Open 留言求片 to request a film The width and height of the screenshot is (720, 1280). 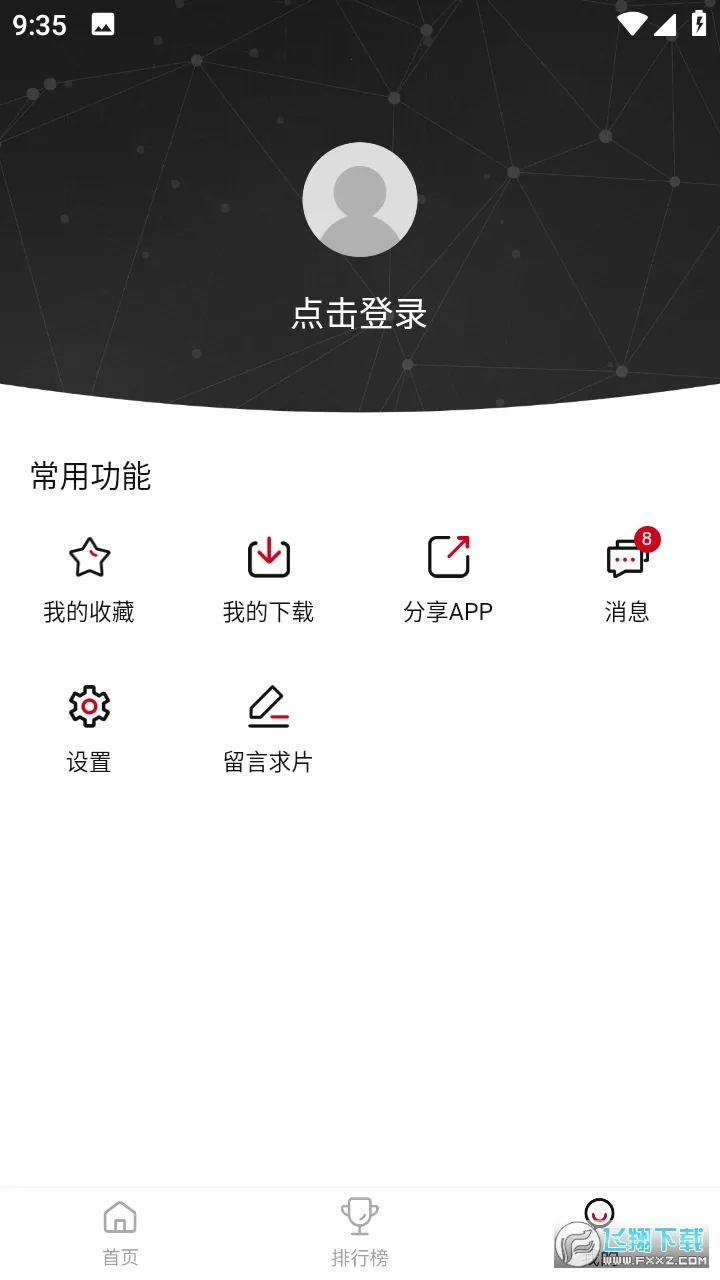[268, 730]
